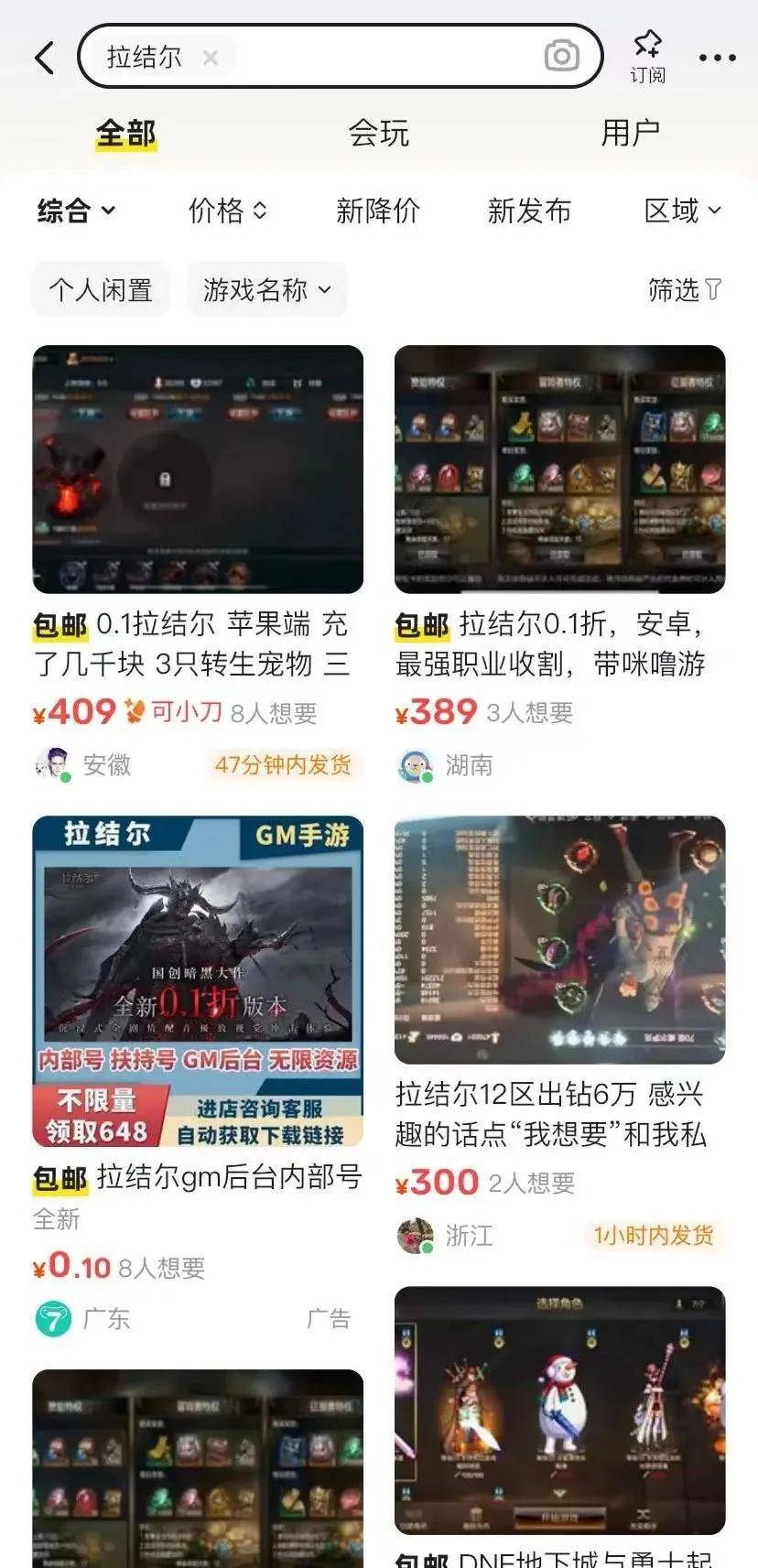Open the 游戏名称 dropdown chip
The width and height of the screenshot is (758, 1568).
(266, 290)
